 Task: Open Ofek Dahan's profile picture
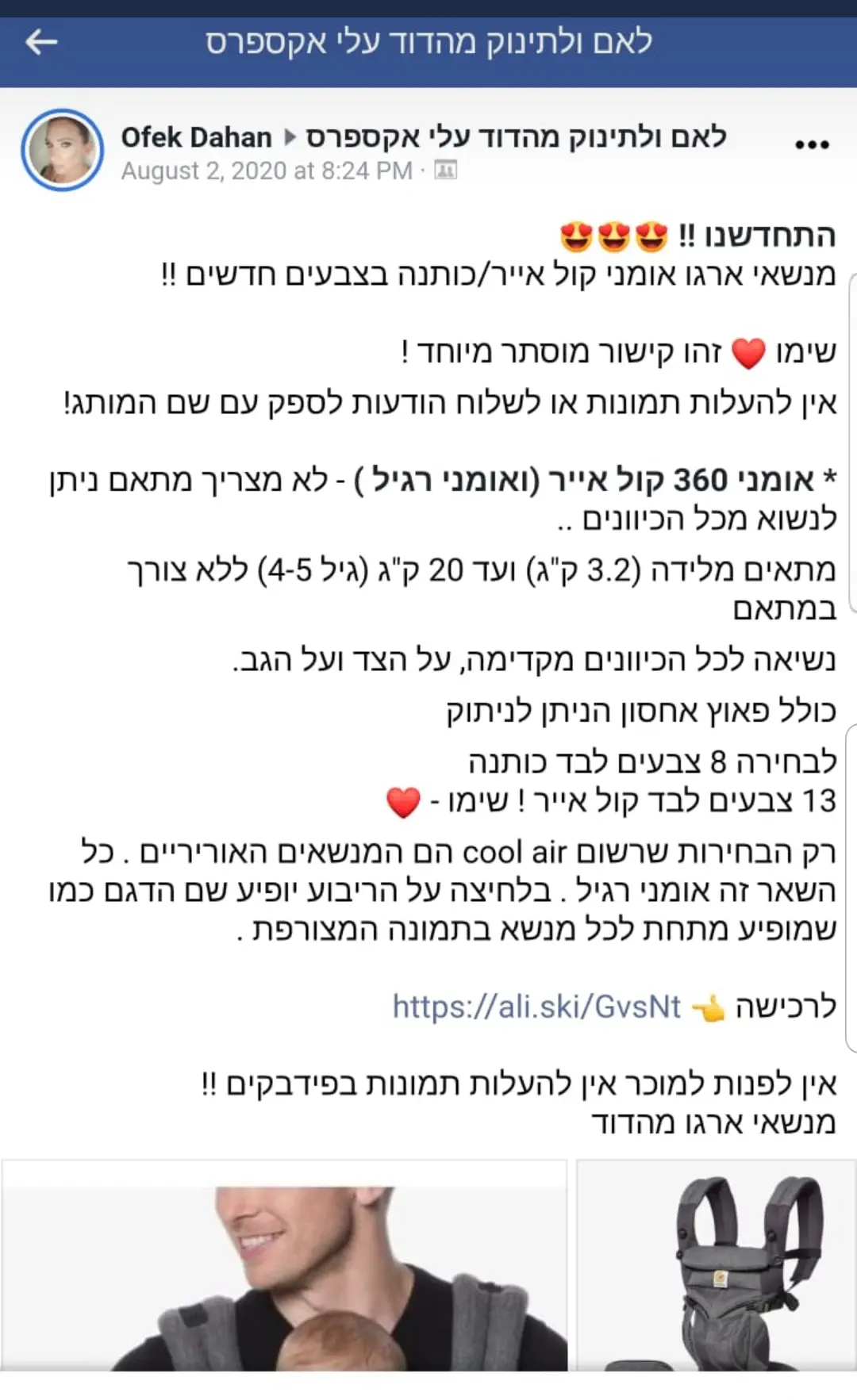tap(62, 150)
